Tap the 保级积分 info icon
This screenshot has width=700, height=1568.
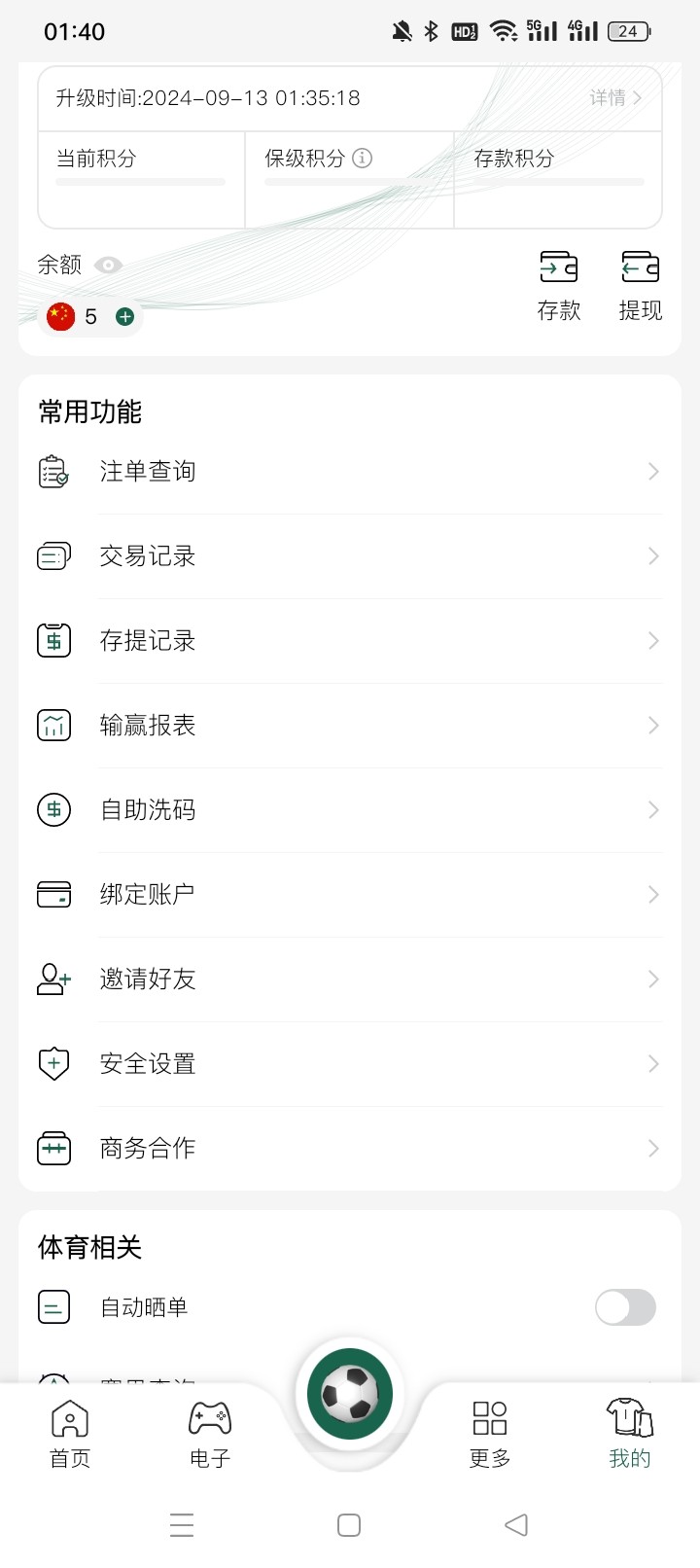pos(363,158)
